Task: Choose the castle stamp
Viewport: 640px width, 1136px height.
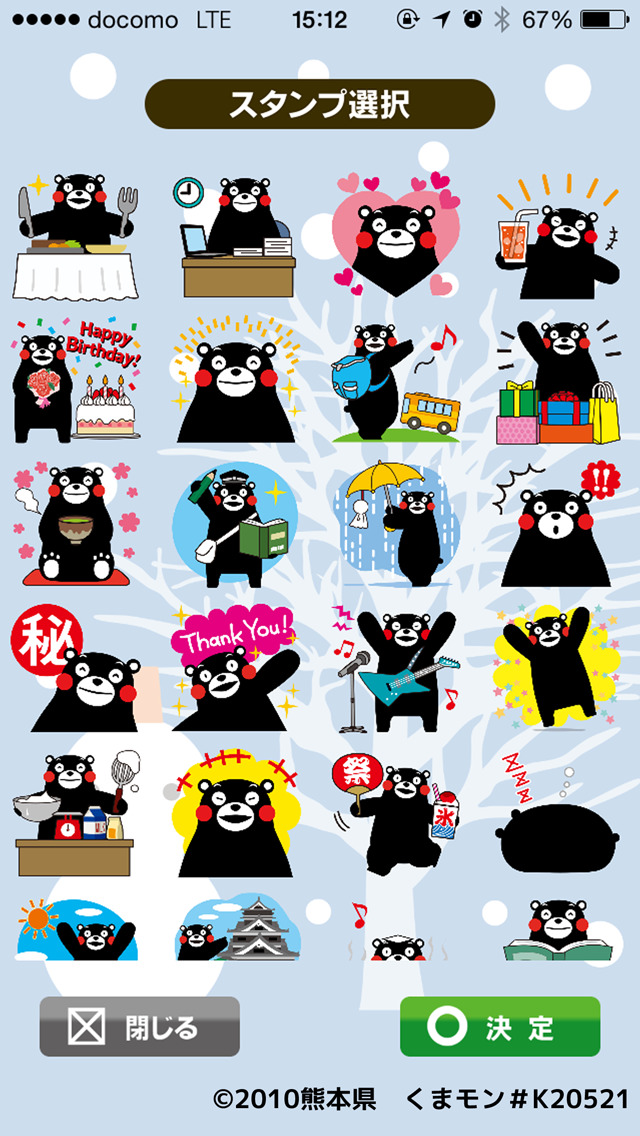Action: coord(236,930)
